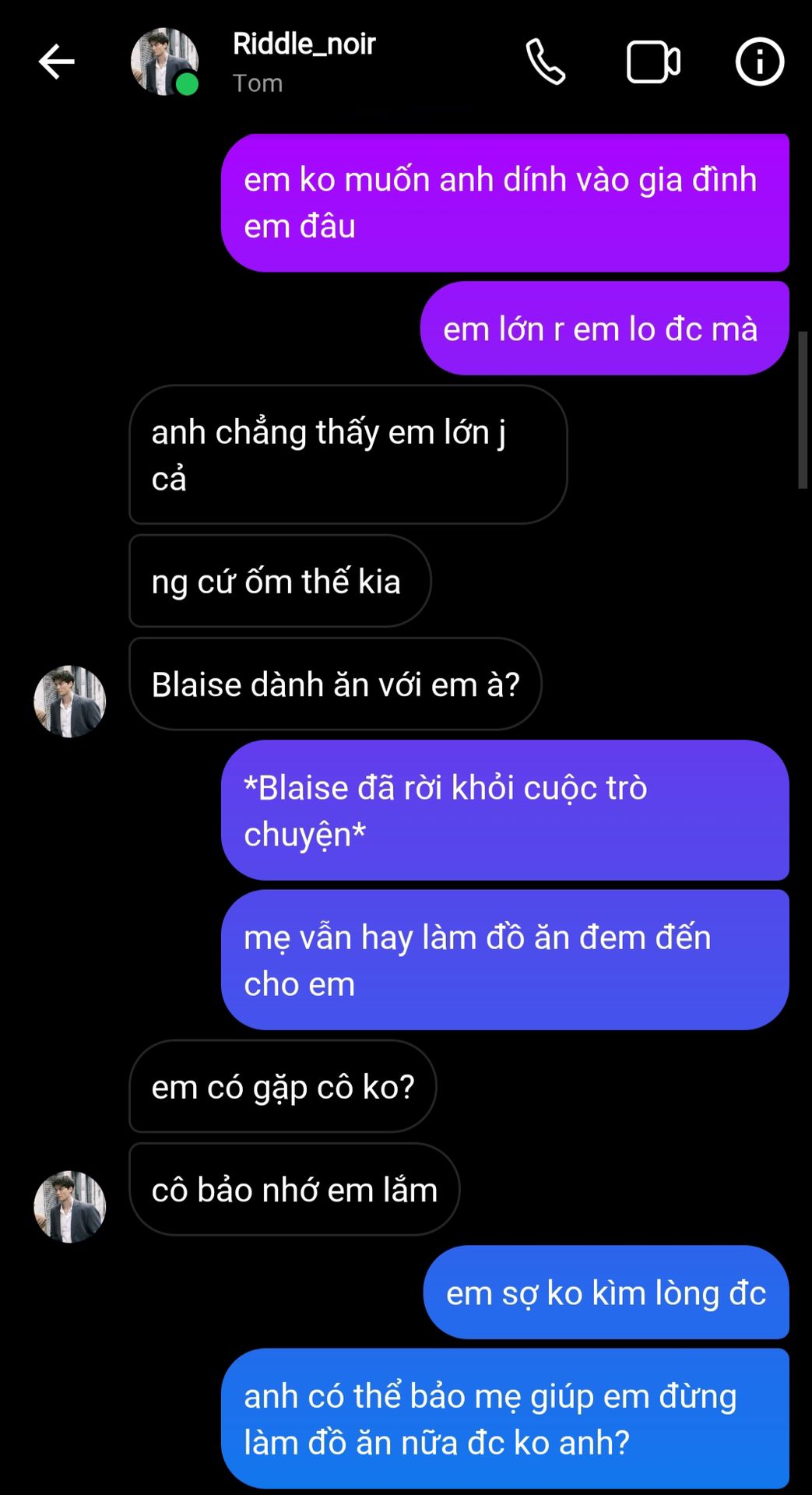Tap the avatar beside "cô bảo nhớ em lắm"

click(x=70, y=1206)
